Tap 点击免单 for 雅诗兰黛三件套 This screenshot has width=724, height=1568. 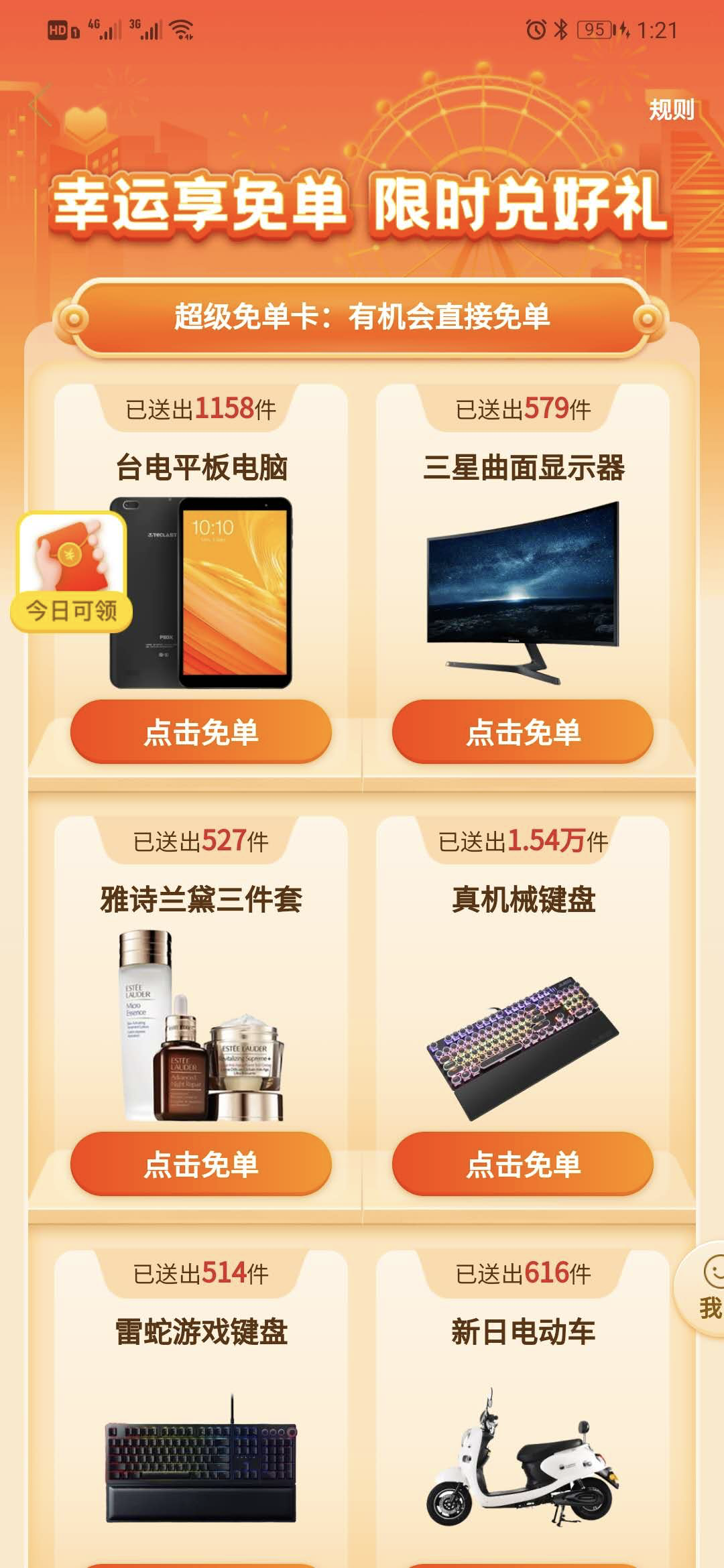click(201, 1164)
